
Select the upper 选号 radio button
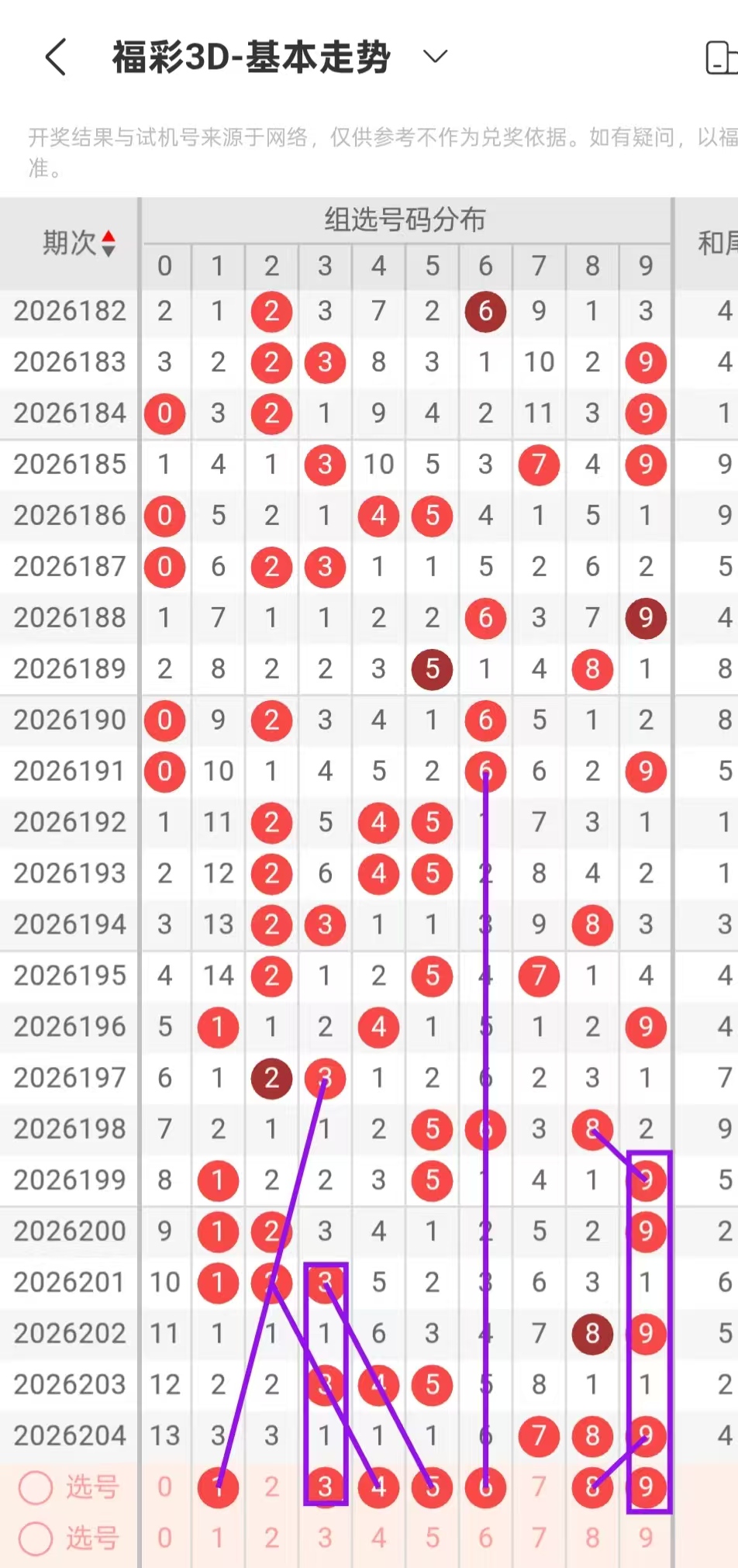[36, 1487]
